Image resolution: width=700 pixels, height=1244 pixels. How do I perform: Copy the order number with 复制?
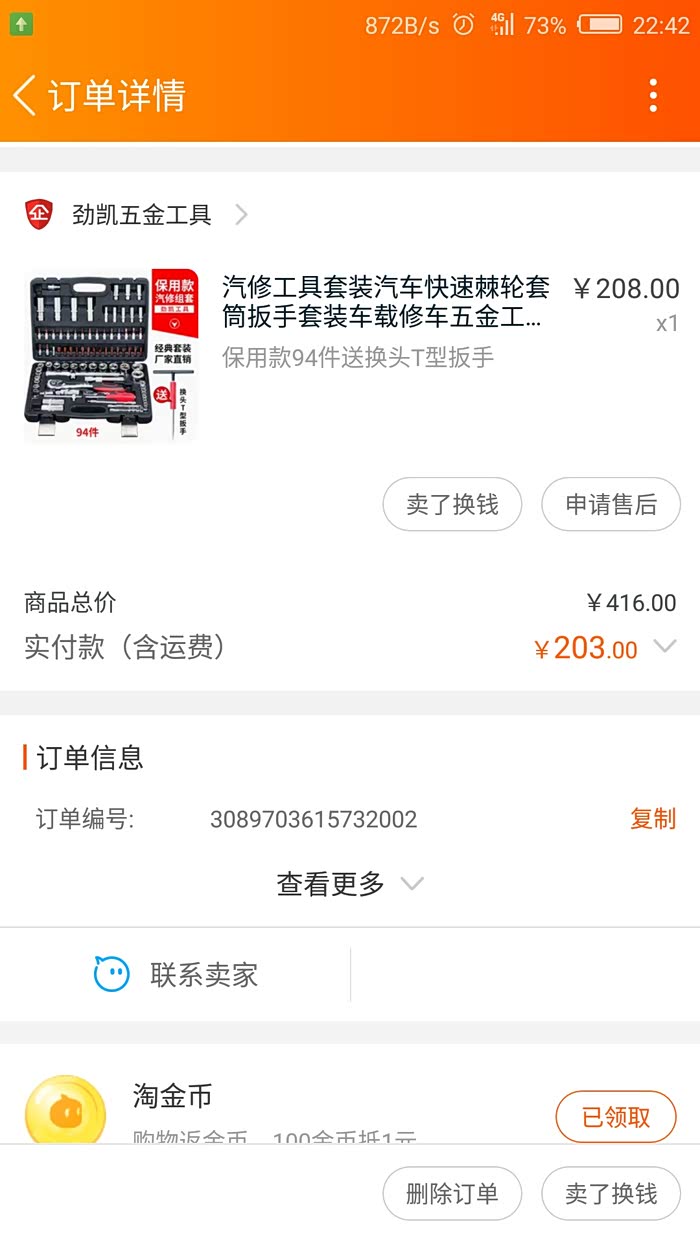[653, 819]
